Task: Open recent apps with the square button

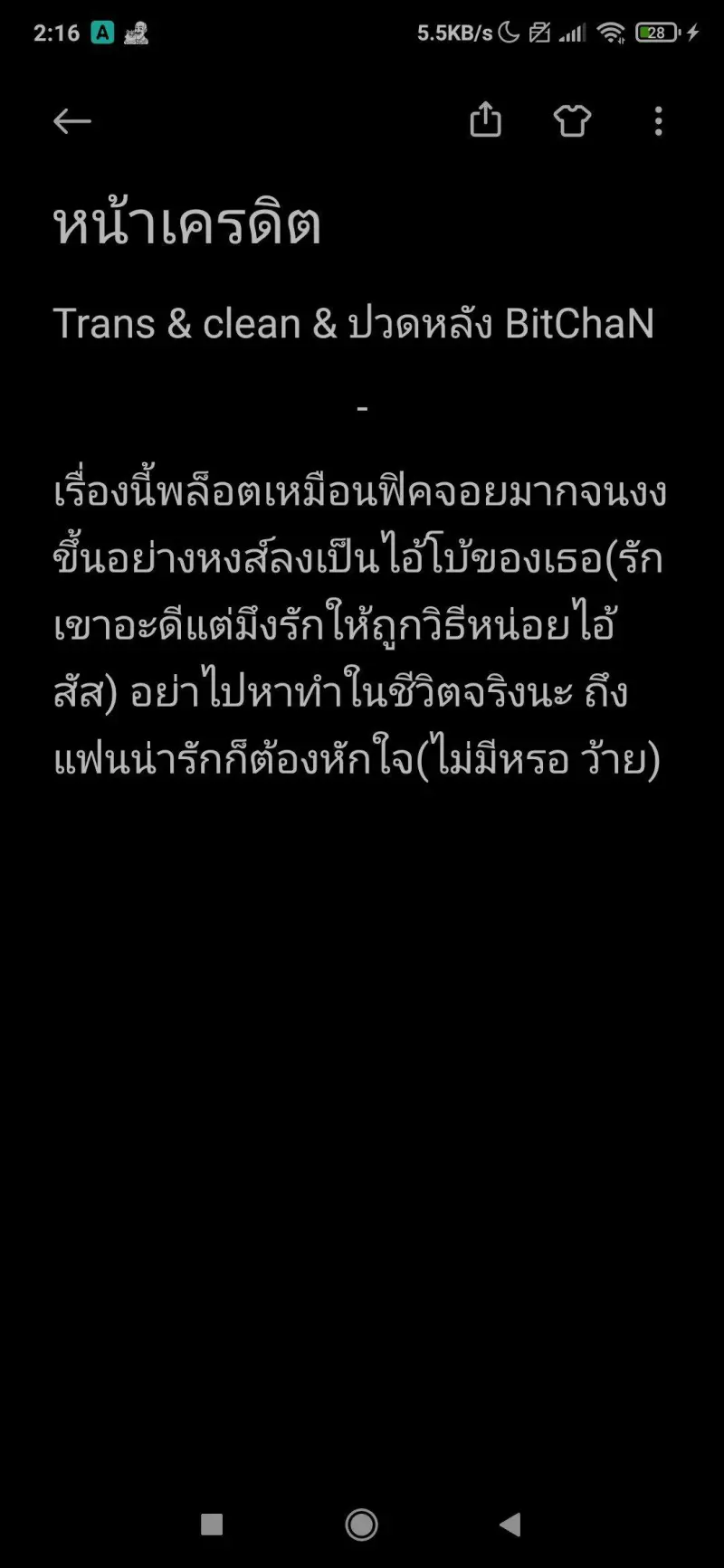Action: pyautogui.click(x=212, y=1525)
